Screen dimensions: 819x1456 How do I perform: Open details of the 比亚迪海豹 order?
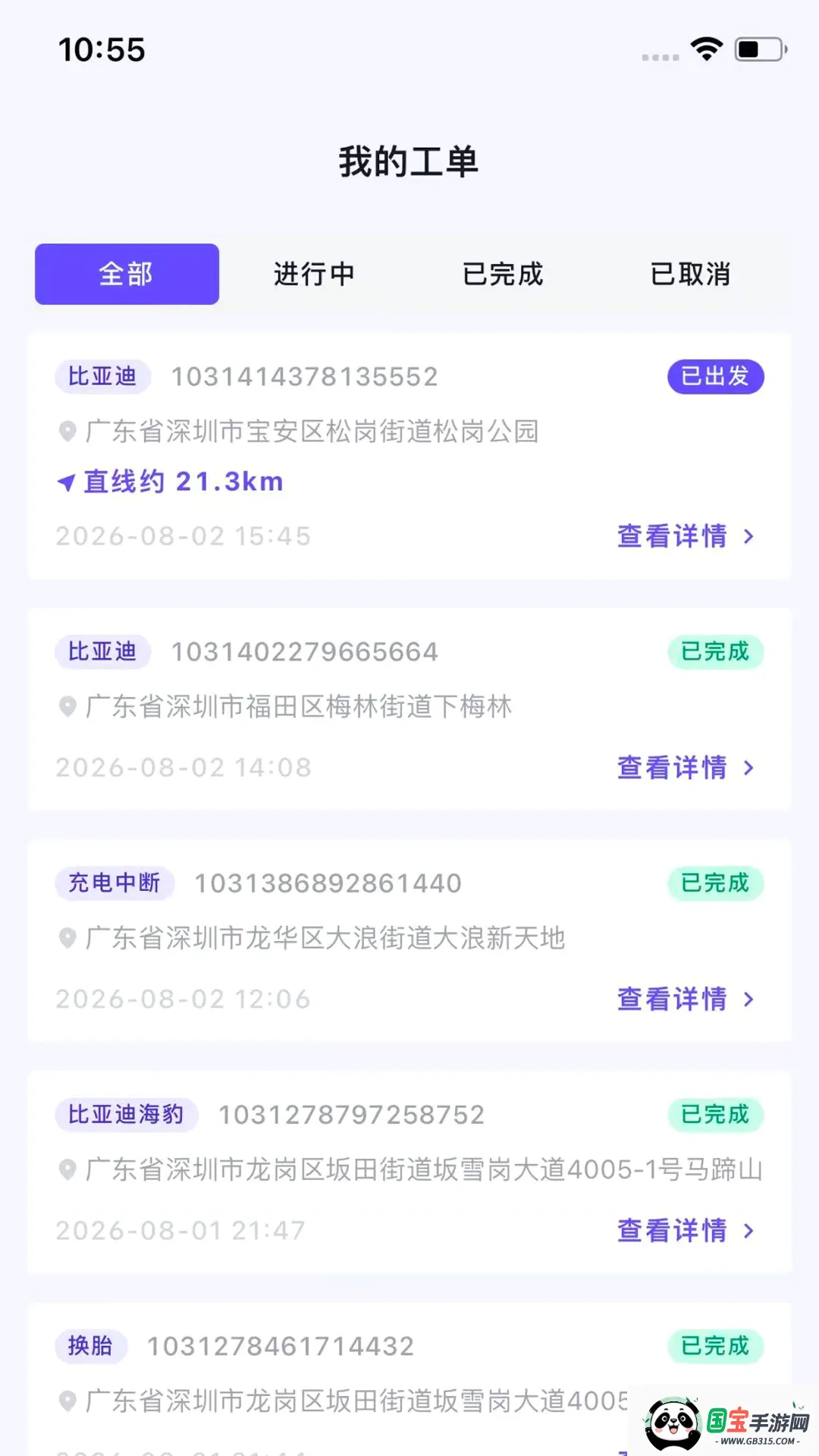click(686, 1230)
